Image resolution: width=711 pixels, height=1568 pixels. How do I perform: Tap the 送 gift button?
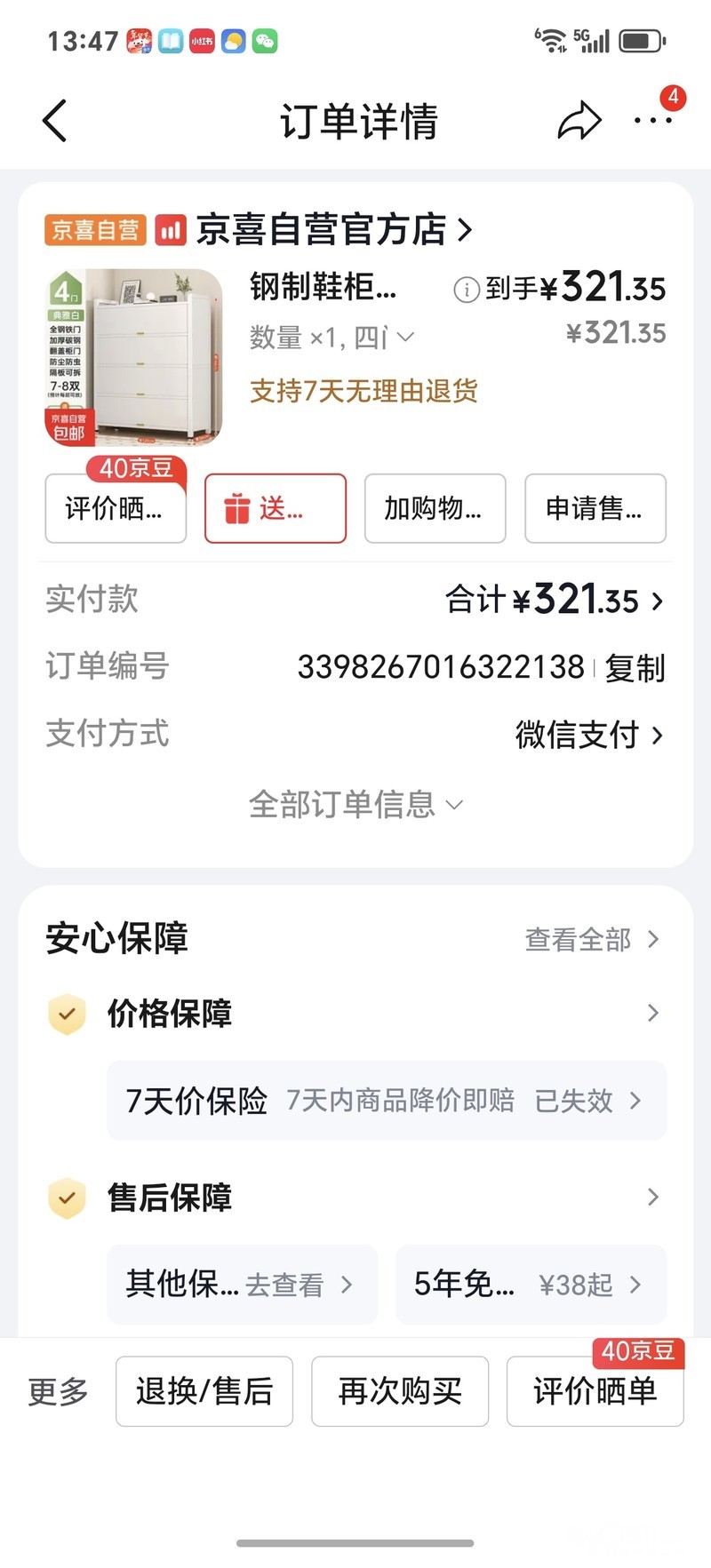tap(276, 508)
